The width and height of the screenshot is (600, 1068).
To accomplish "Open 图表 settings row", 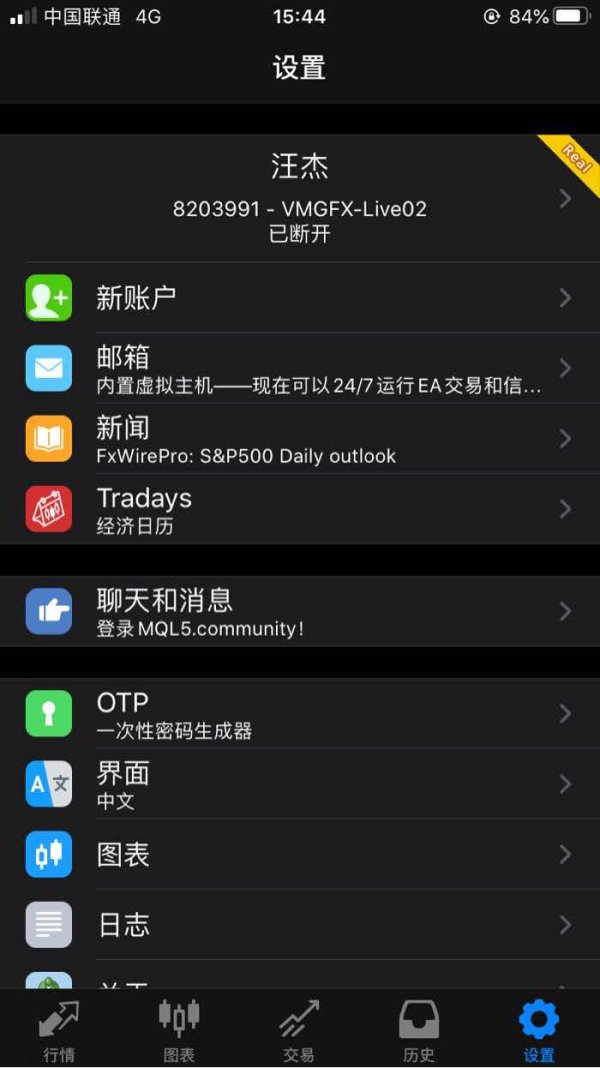I will (300, 854).
